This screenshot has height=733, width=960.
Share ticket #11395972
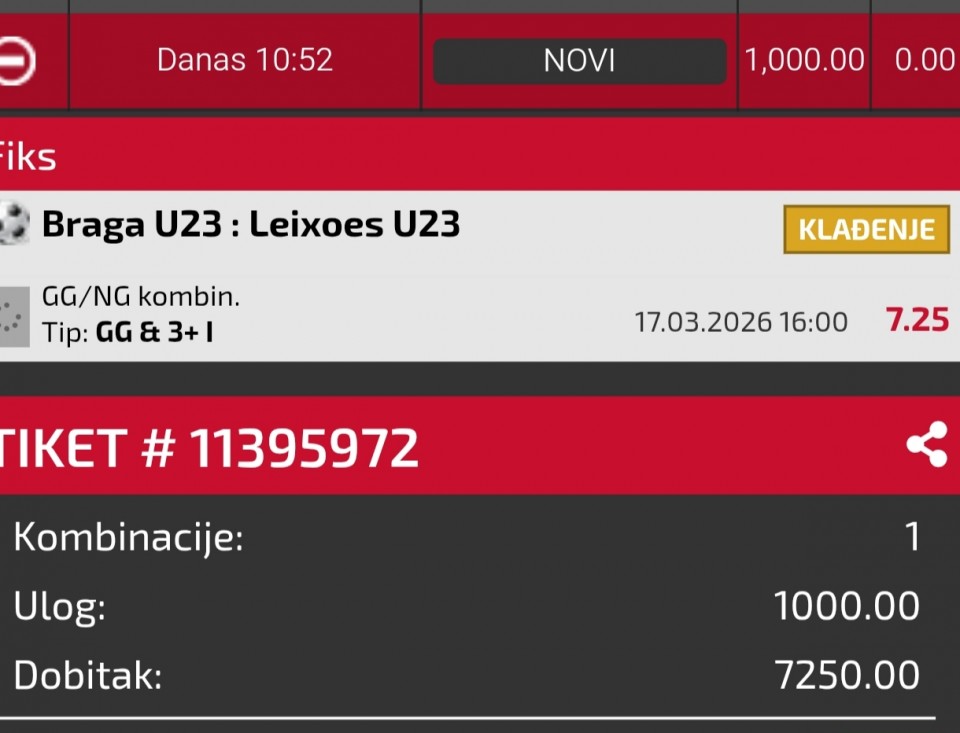[x=926, y=445]
